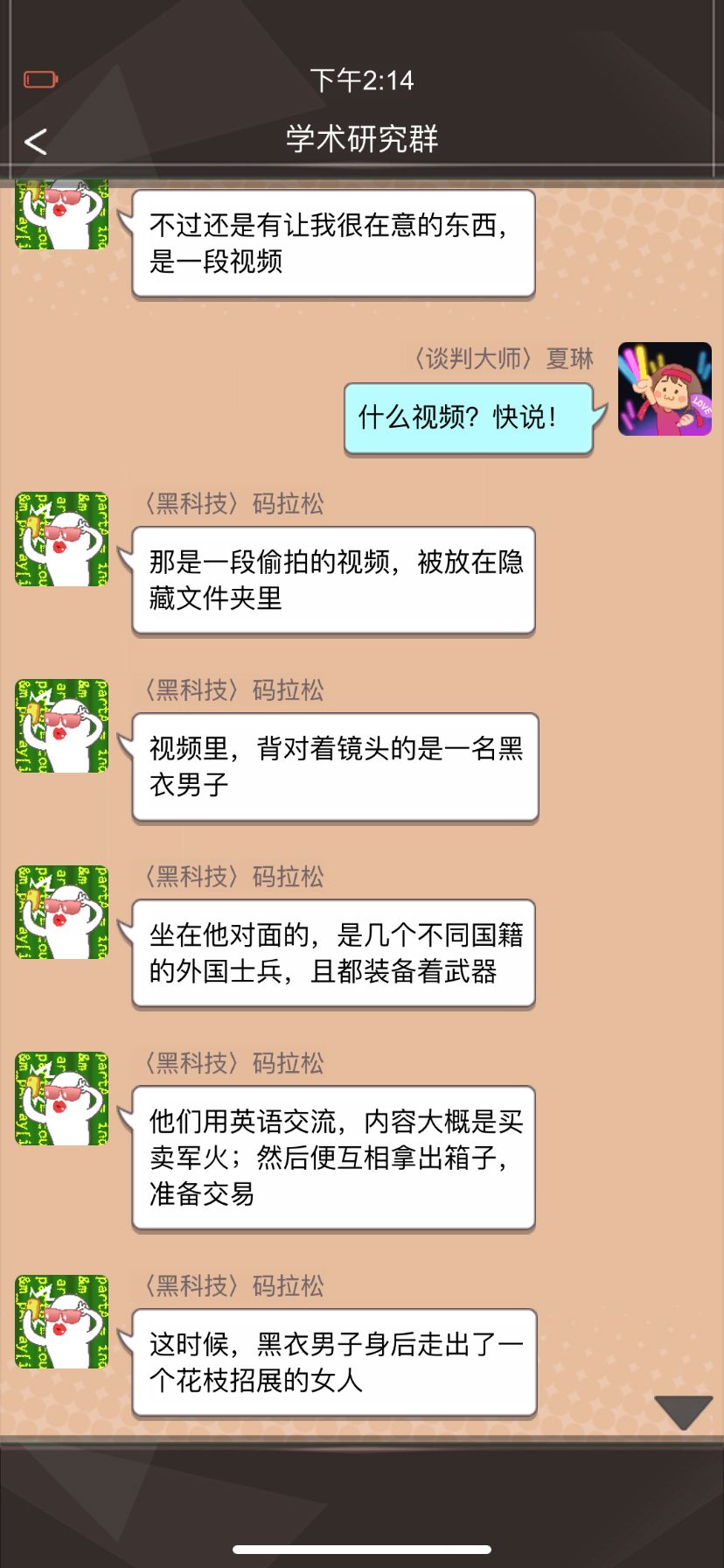Tap the bubble saying 什么视频？快说！
The width and height of the screenshot is (724, 1568).
pyautogui.click(x=470, y=417)
